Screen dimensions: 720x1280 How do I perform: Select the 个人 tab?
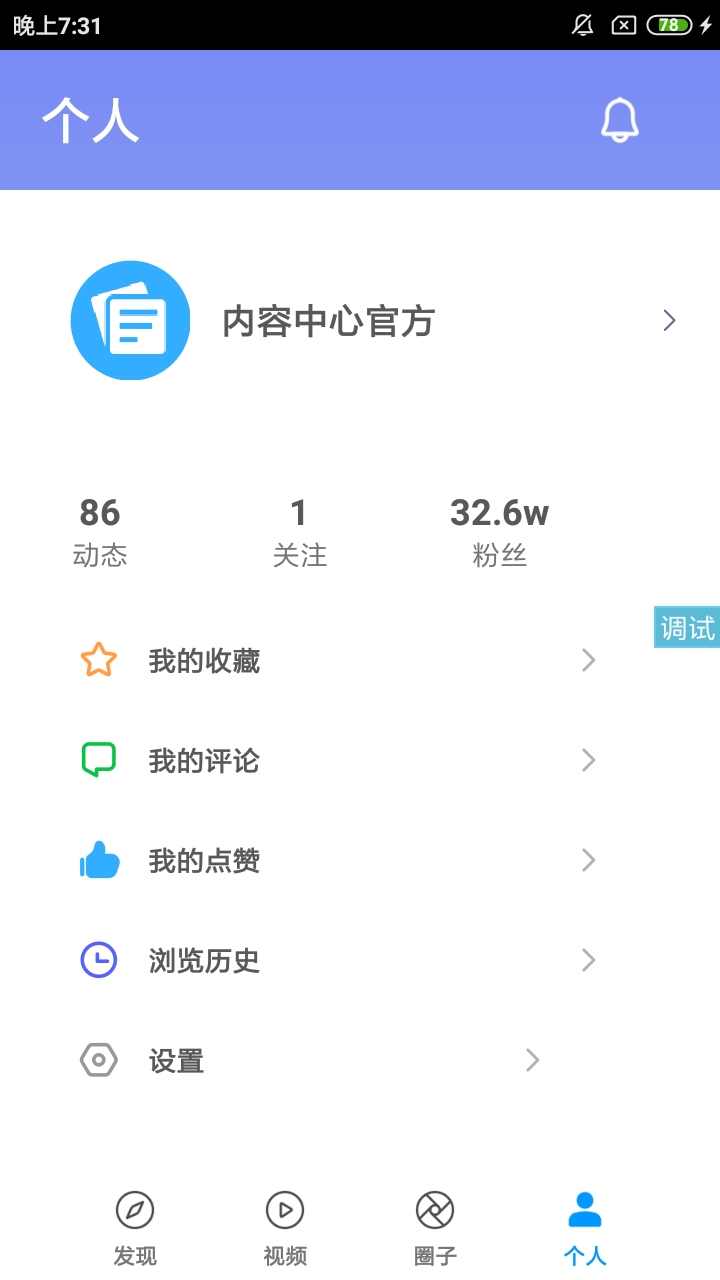(585, 1228)
